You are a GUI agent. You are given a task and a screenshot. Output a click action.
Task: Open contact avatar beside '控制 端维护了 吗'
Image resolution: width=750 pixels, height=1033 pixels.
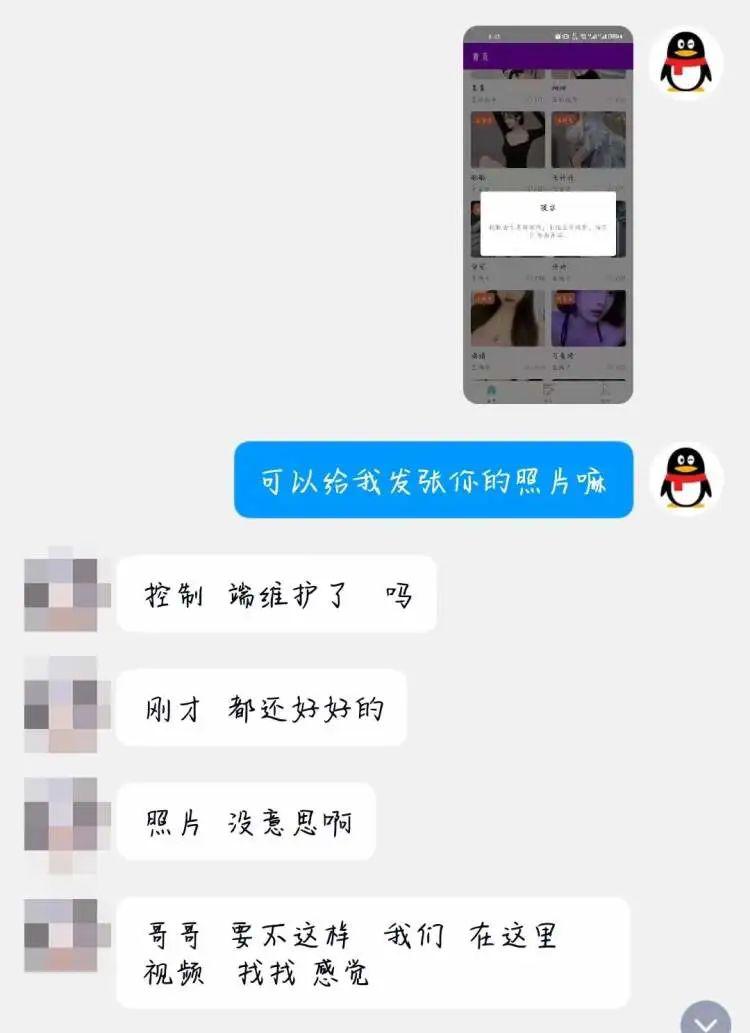[61, 594]
